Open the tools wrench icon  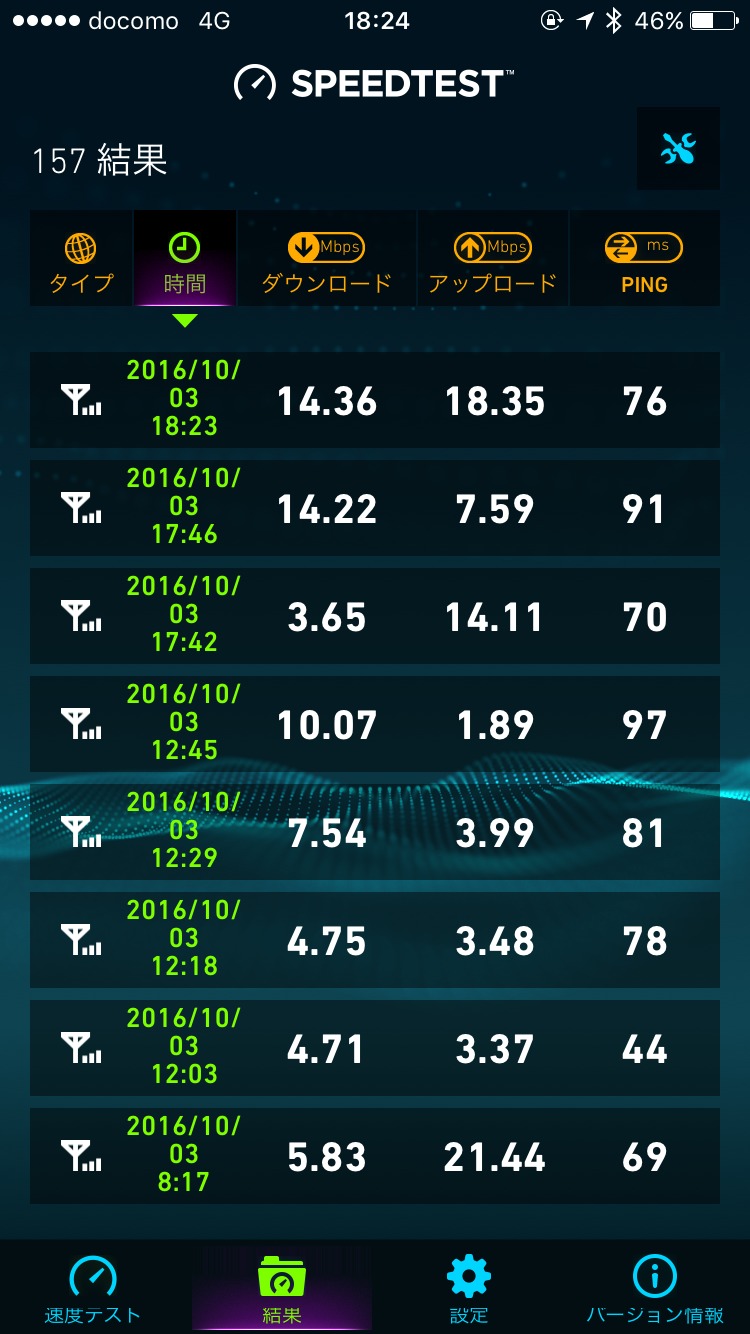pyautogui.click(x=678, y=149)
